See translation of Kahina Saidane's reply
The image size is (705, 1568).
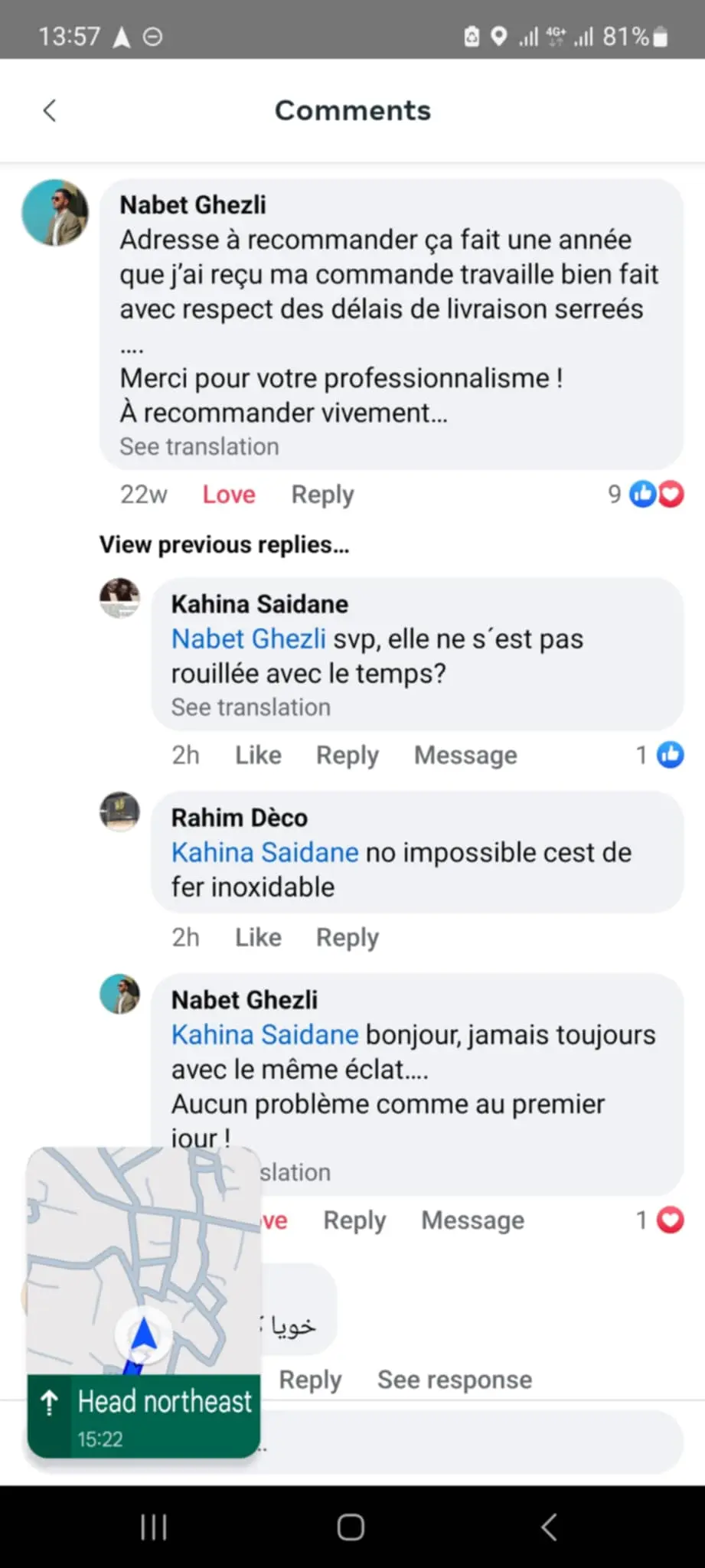[x=250, y=707]
